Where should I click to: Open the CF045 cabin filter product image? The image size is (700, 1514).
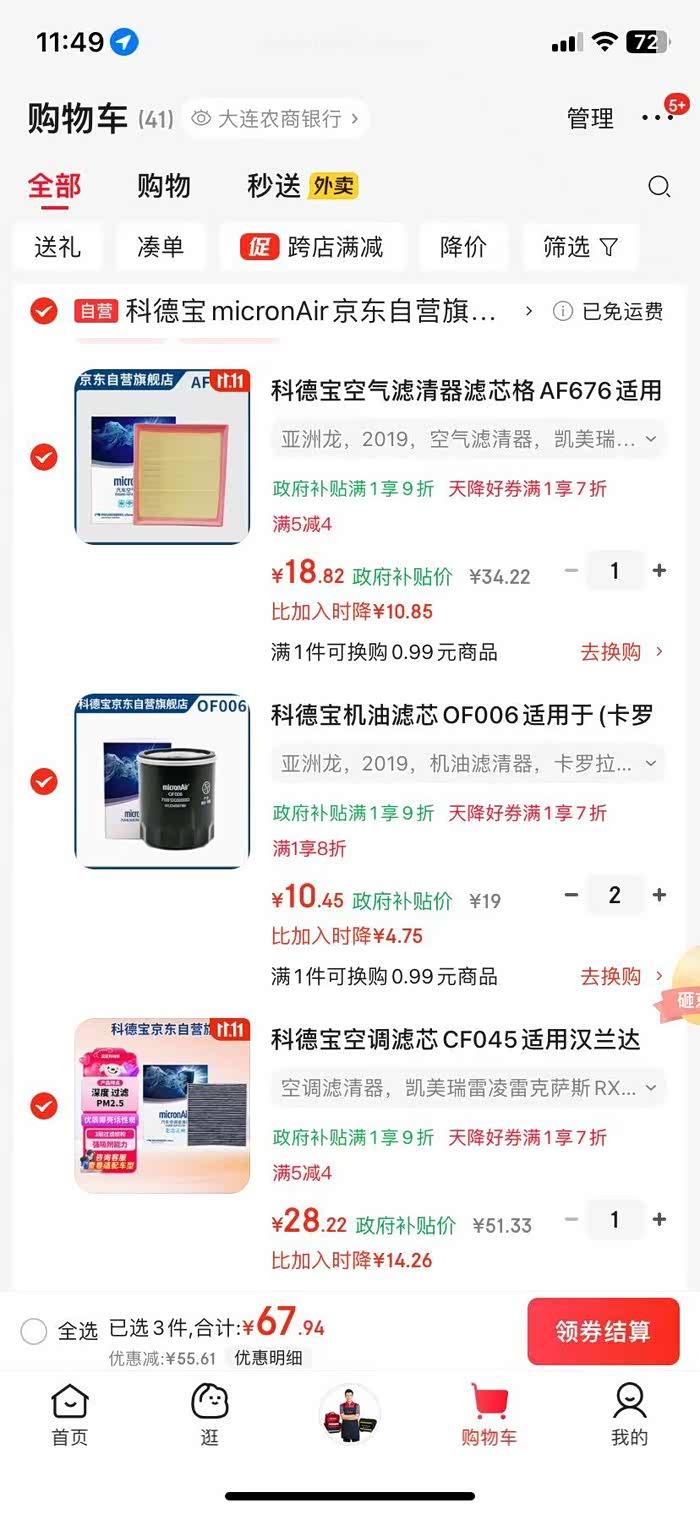pyautogui.click(x=162, y=1106)
